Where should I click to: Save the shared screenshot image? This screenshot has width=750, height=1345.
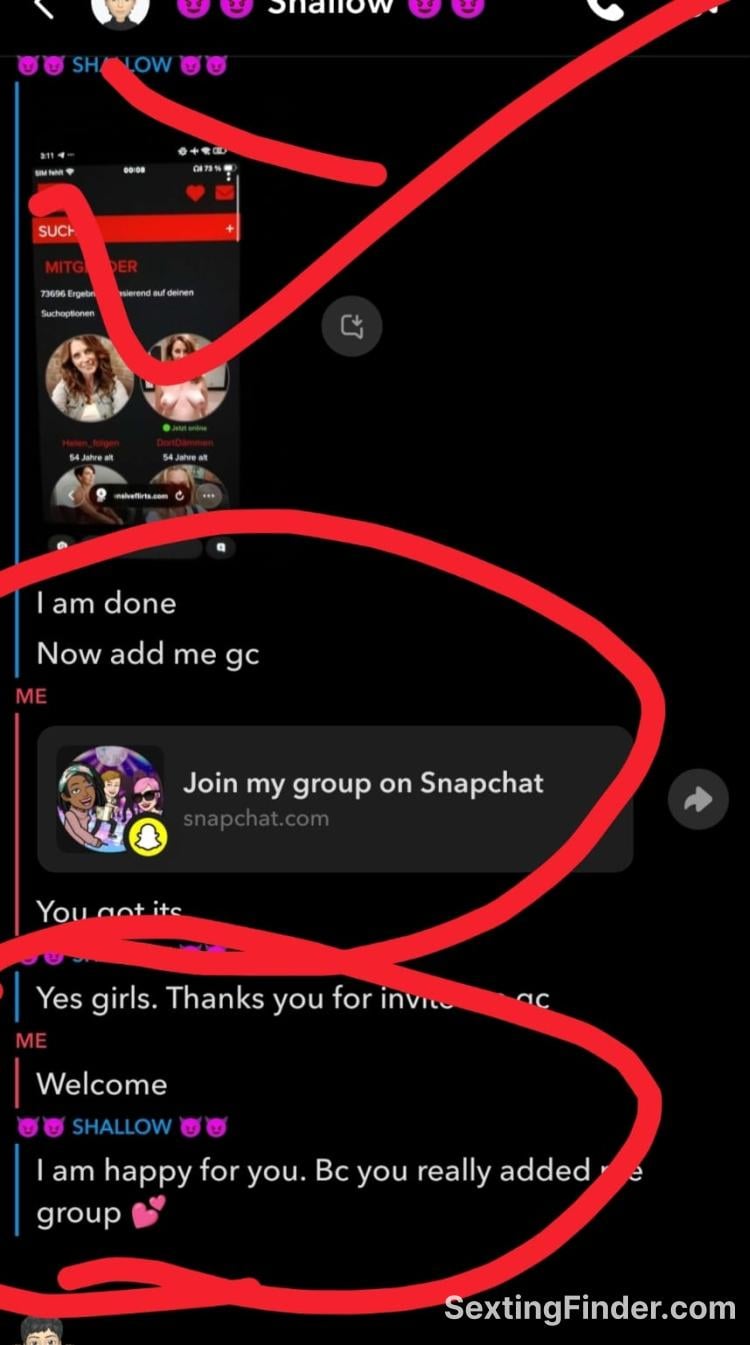(x=352, y=326)
